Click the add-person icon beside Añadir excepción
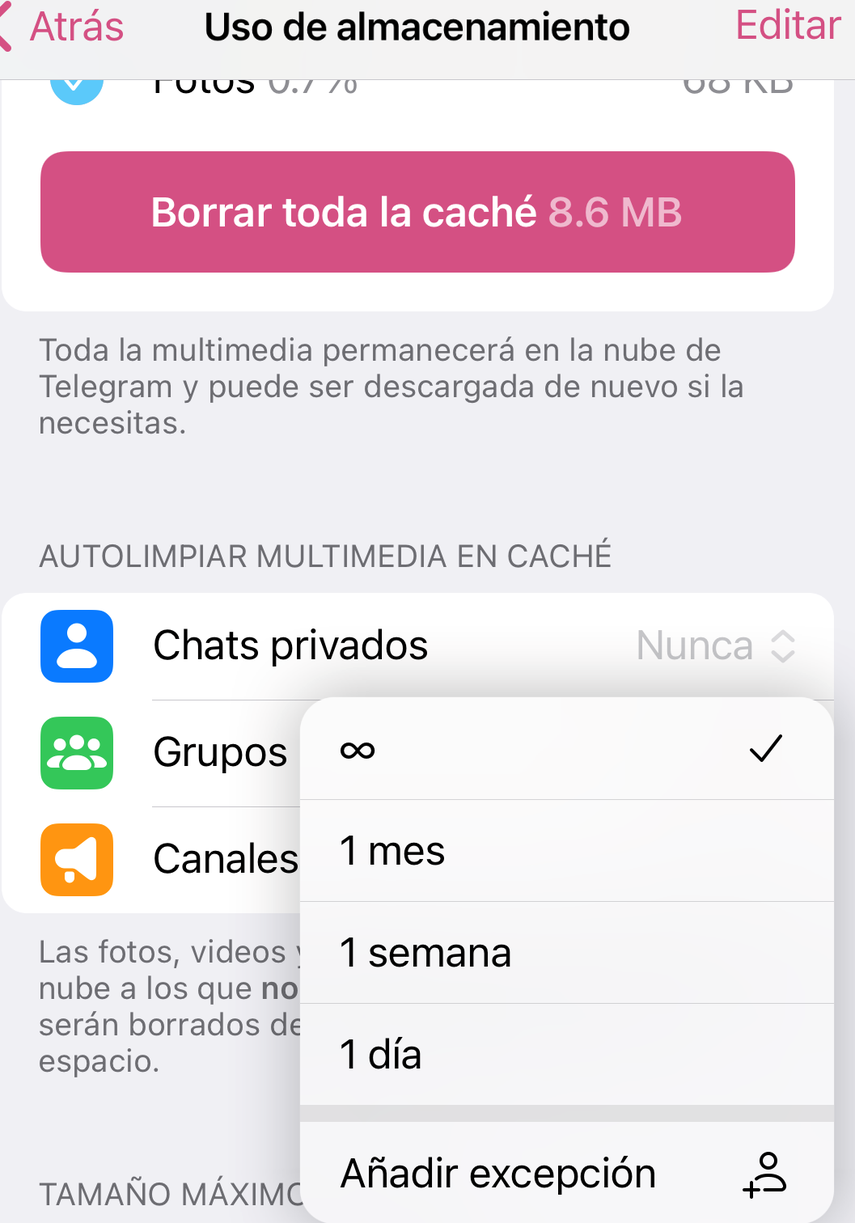The image size is (855, 1223). [766, 1175]
